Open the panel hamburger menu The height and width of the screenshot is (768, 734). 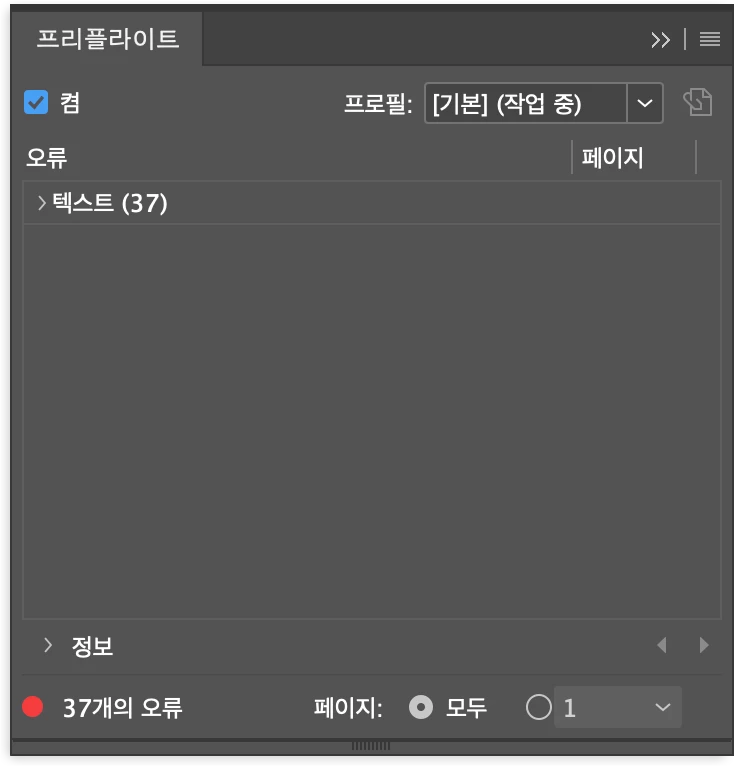pyautogui.click(x=710, y=40)
